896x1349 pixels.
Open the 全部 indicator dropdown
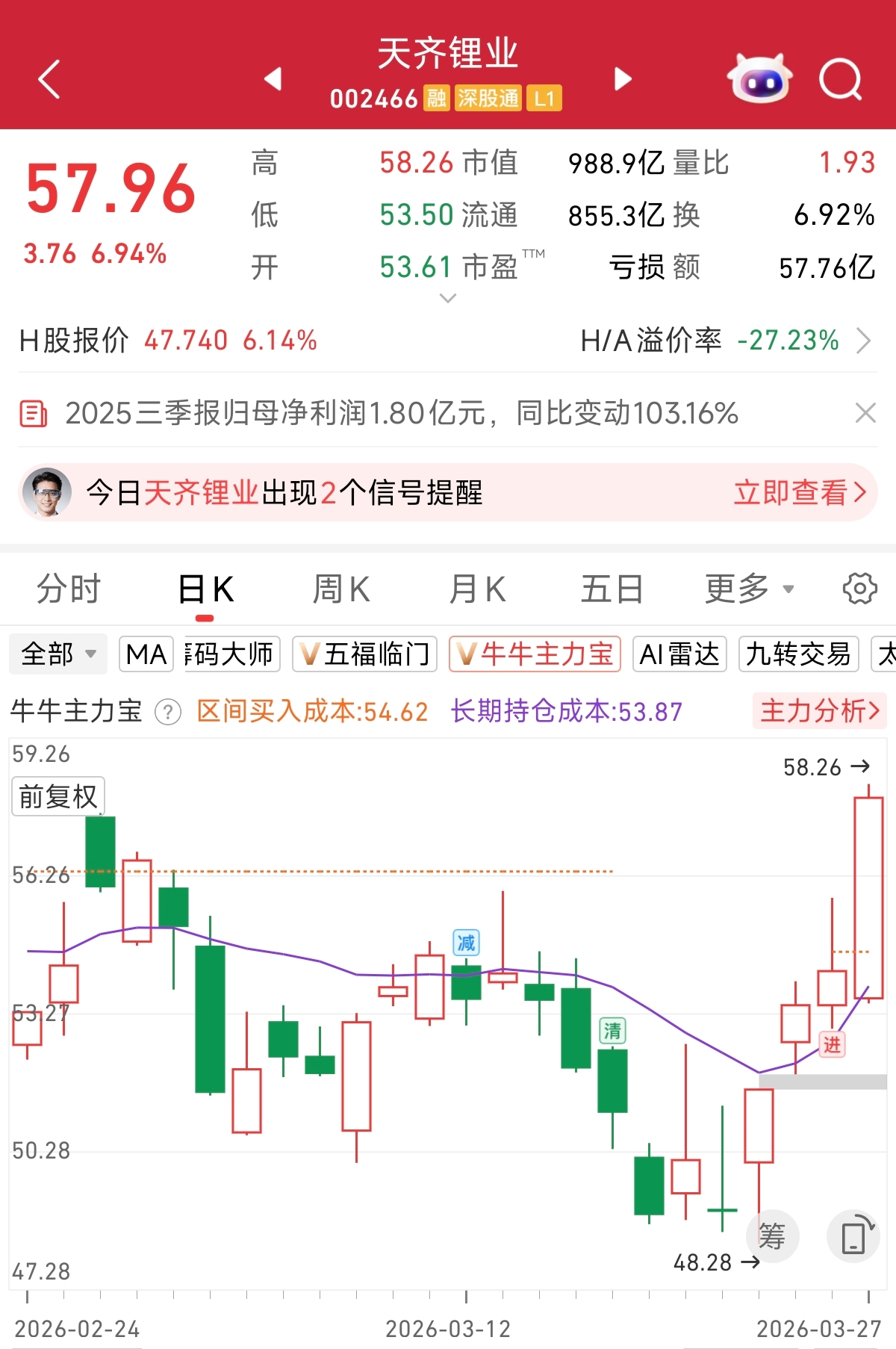[58, 654]
